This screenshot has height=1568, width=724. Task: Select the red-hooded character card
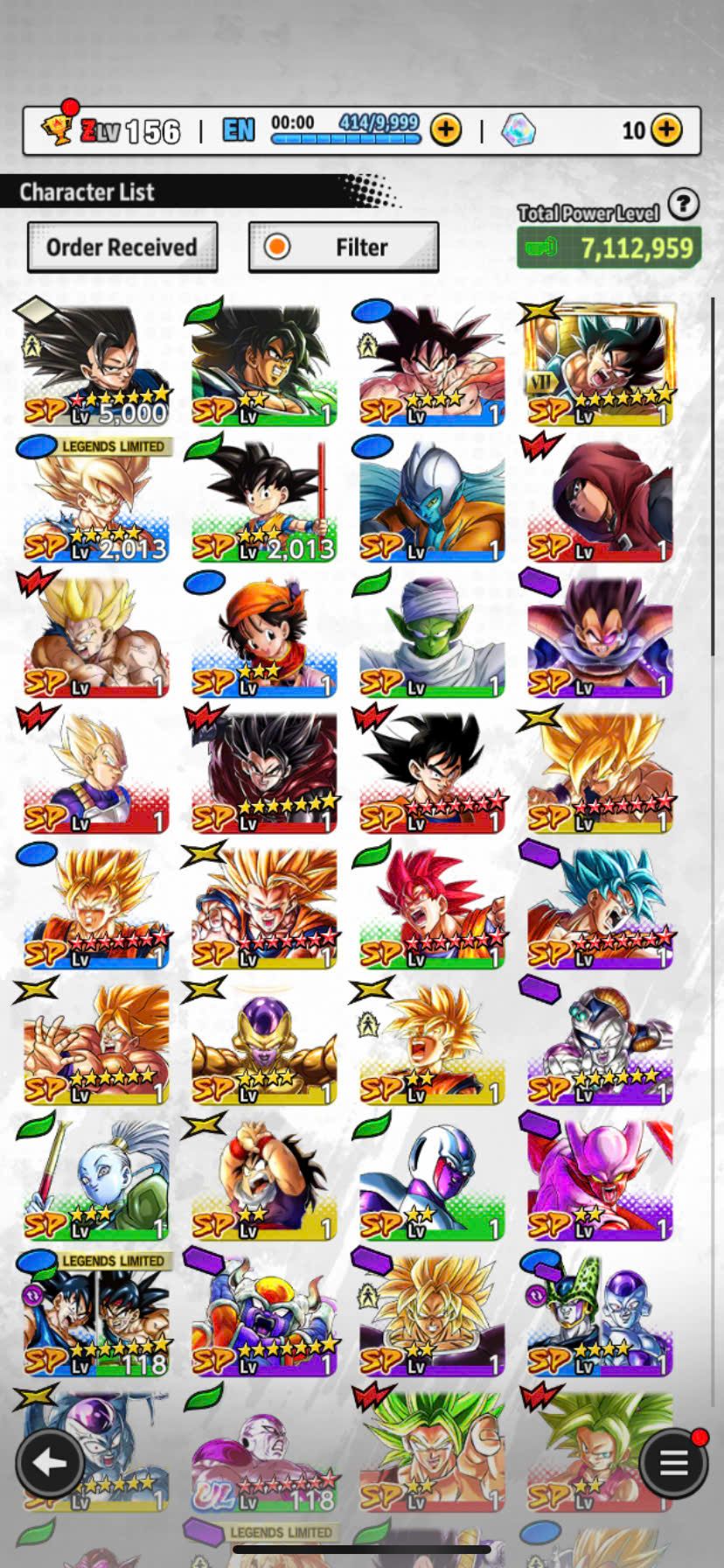coord(599,500)
